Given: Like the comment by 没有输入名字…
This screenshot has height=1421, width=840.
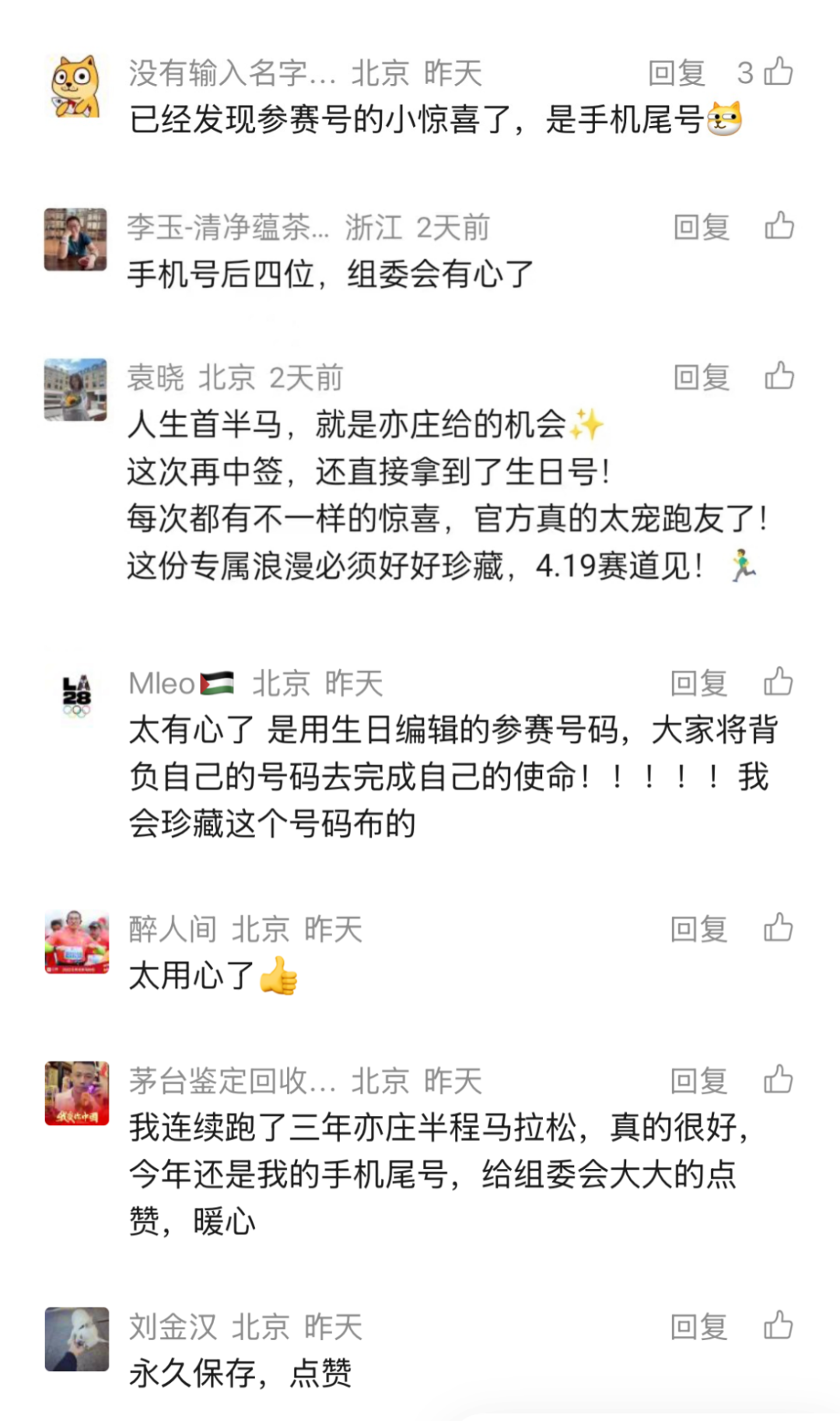Looking at the screenshot, I should tap(778, 72).
